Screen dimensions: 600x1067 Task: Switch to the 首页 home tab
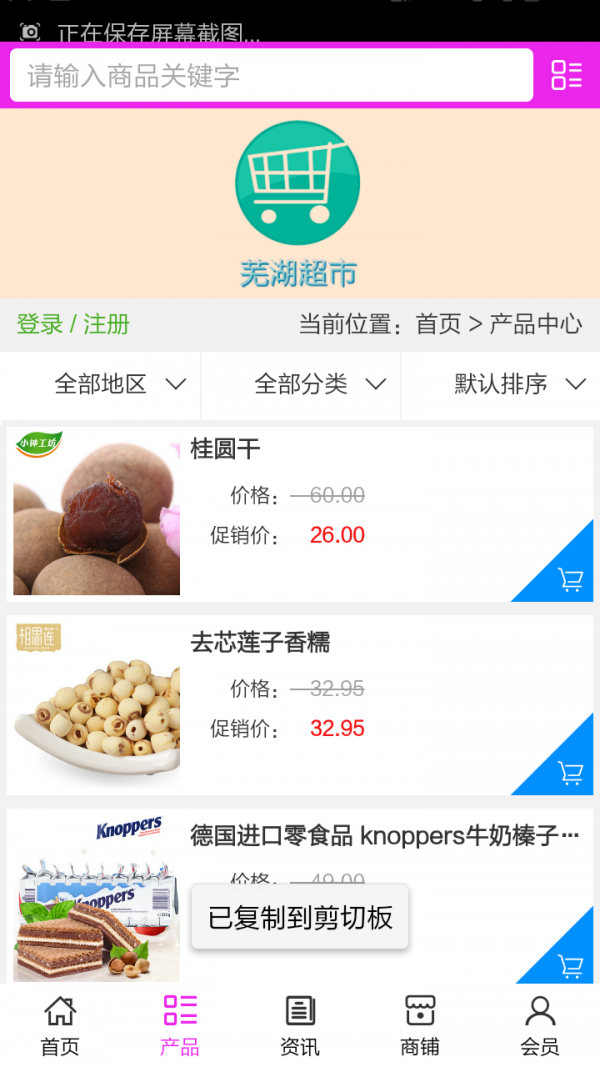point(60,1025)
